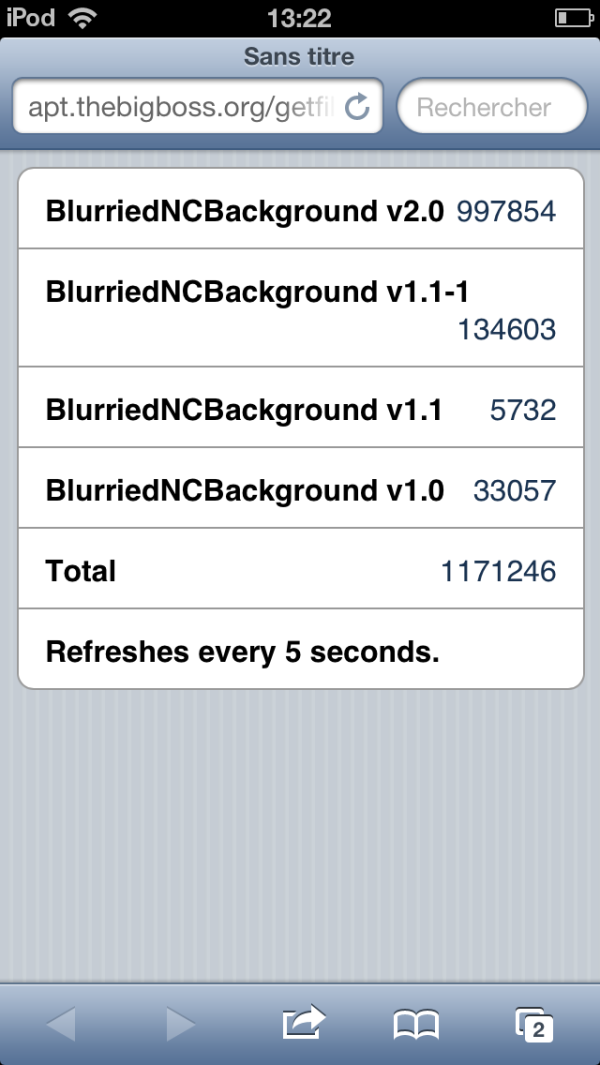The width and height of the screenshot is (600, 1065).
Task: Open the bookmarks book icon
Action: (417, 1024)
